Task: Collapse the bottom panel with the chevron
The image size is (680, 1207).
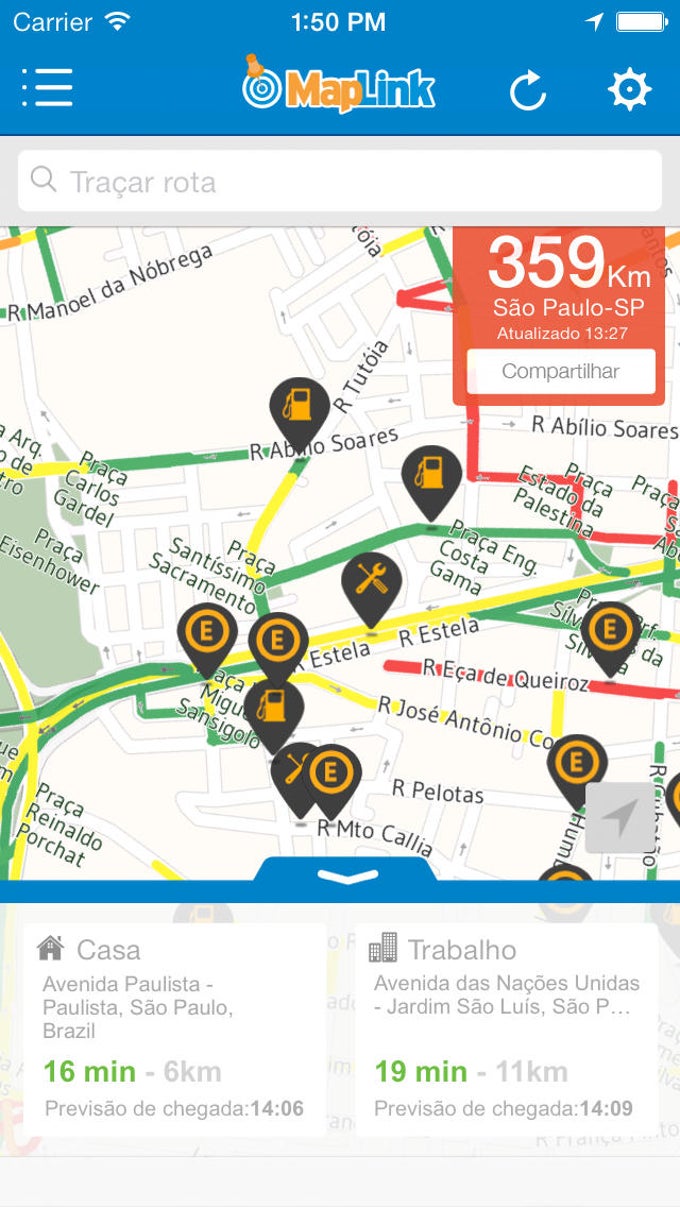Action: pyautogui.click(x=346, y=875)
